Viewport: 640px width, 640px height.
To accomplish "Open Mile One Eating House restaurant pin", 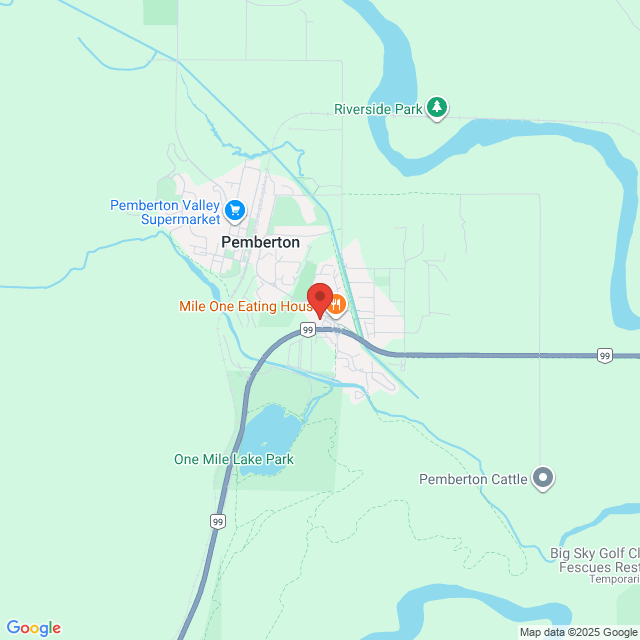I will click(x=337, y=305).
